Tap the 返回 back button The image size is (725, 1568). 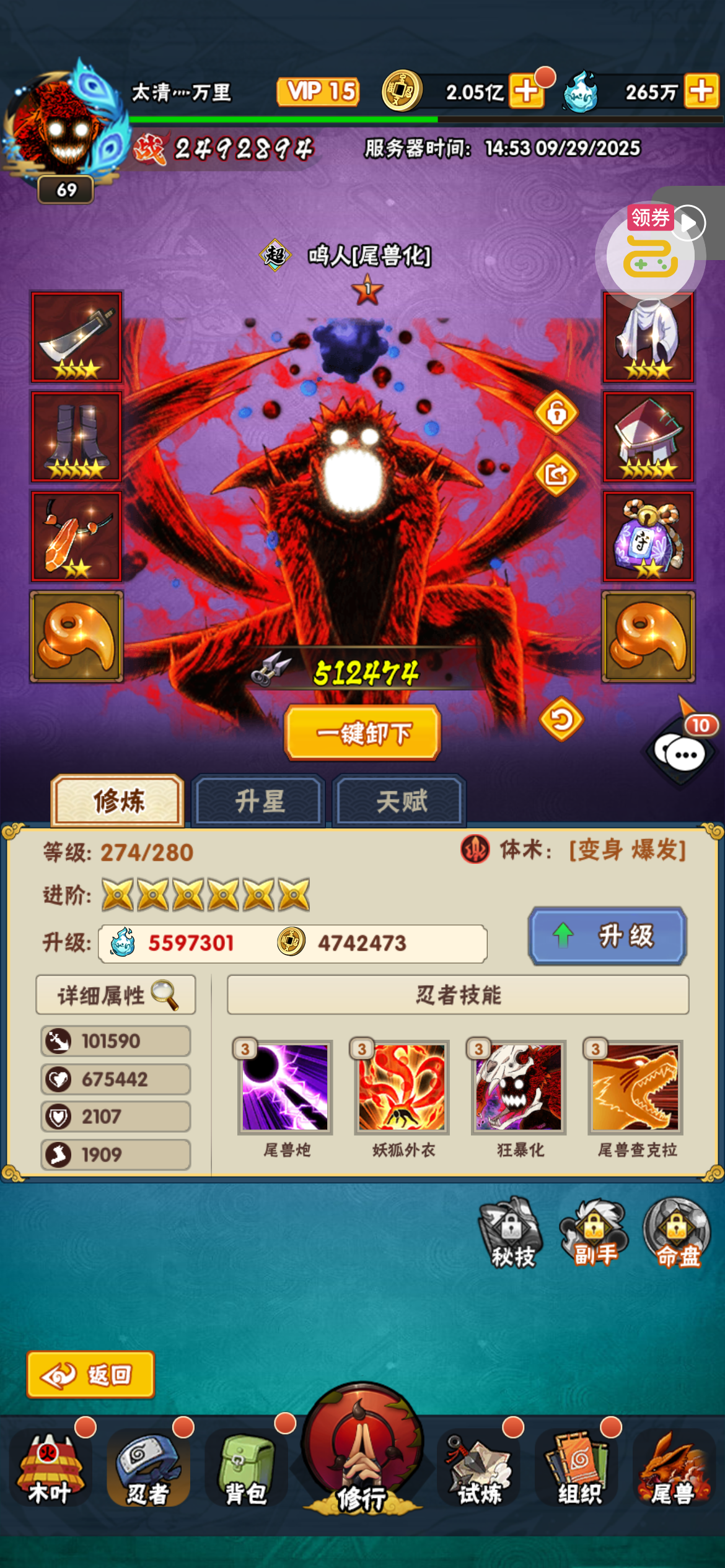[90, 1375]
